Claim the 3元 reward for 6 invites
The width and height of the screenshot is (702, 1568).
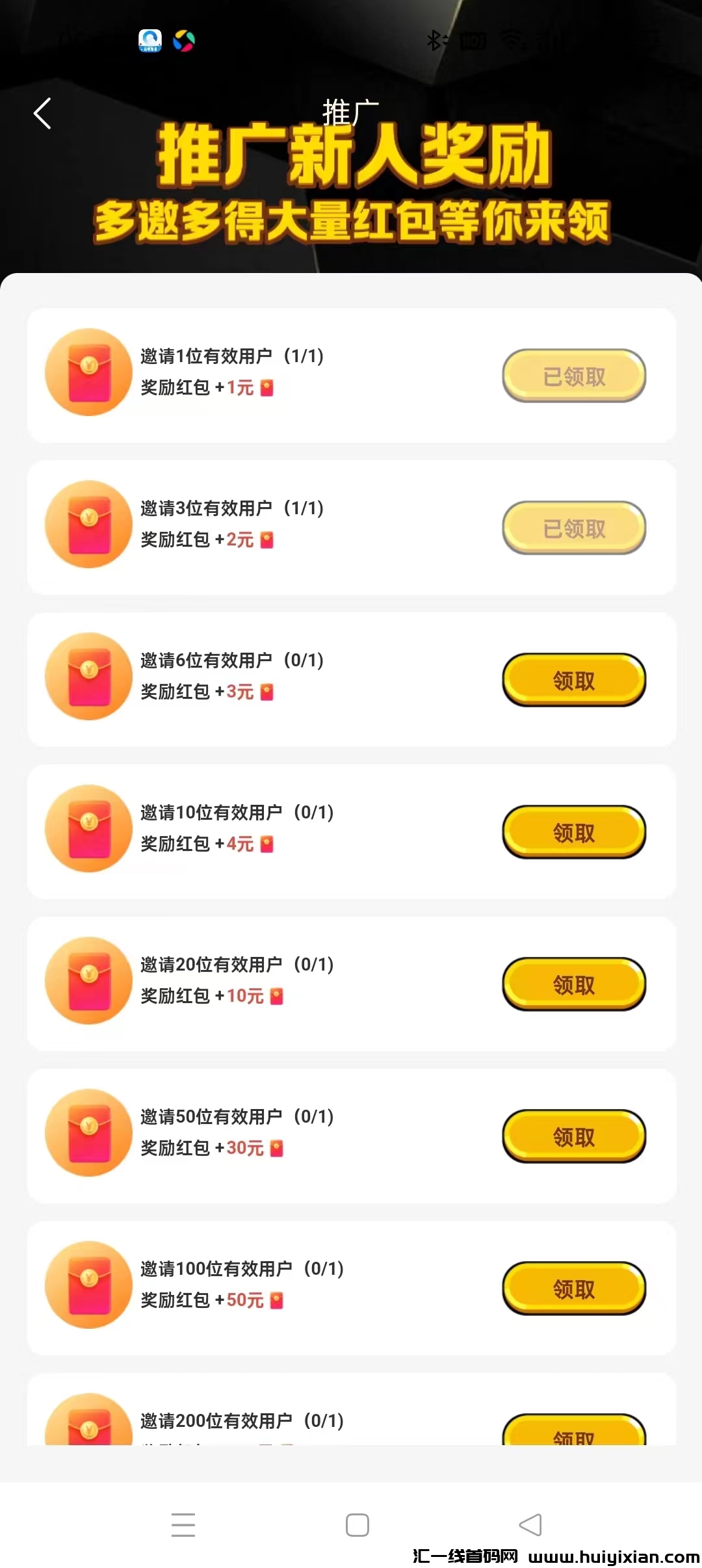click(x=574, y=680)
